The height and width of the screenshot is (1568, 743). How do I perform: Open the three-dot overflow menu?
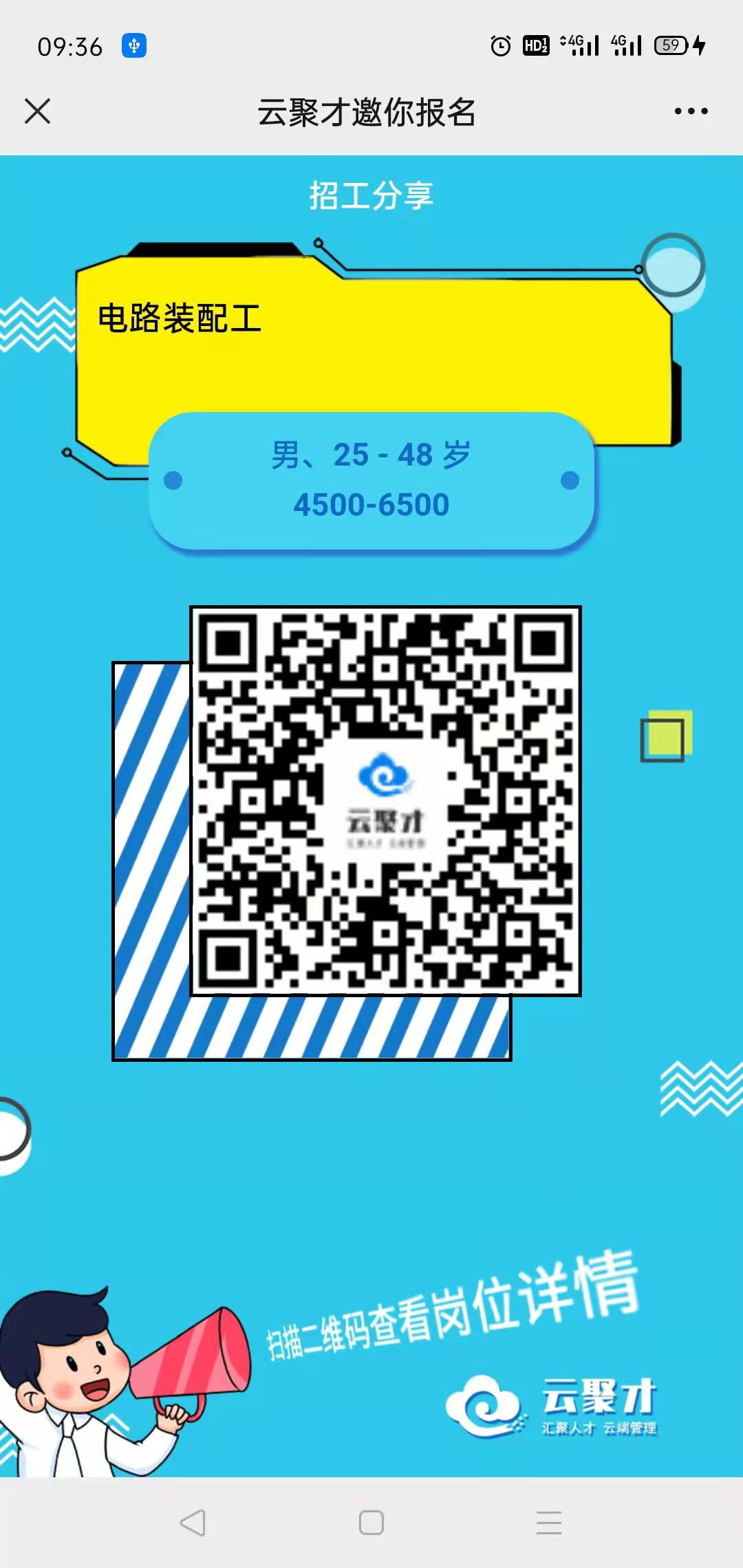coord(691,111)
